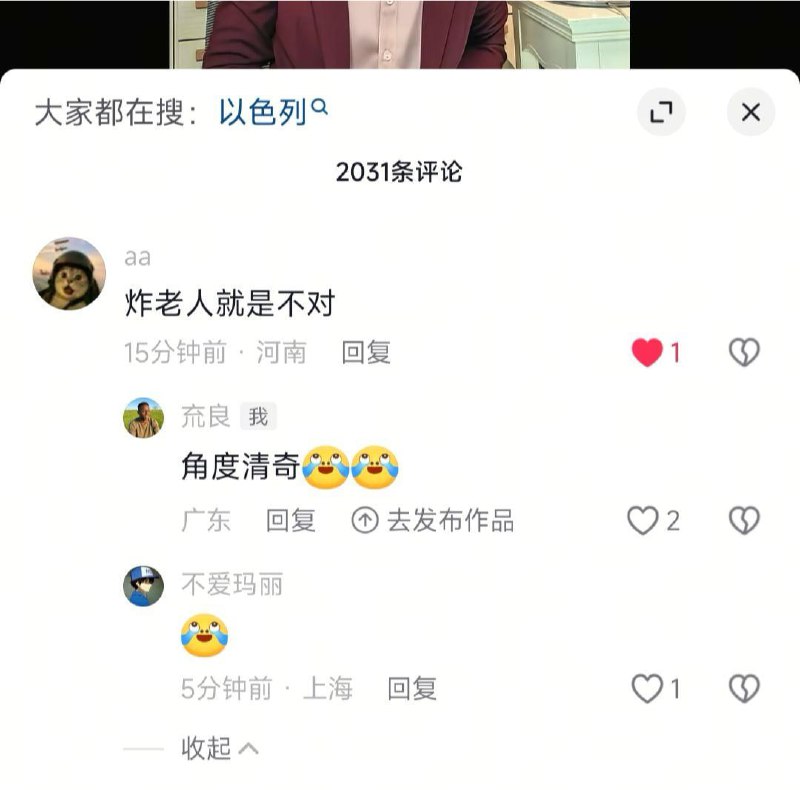Viewport: 800px width, 790px height.
Task: Like 不爱玛丽's emoji comment
Action: (647, 688)
